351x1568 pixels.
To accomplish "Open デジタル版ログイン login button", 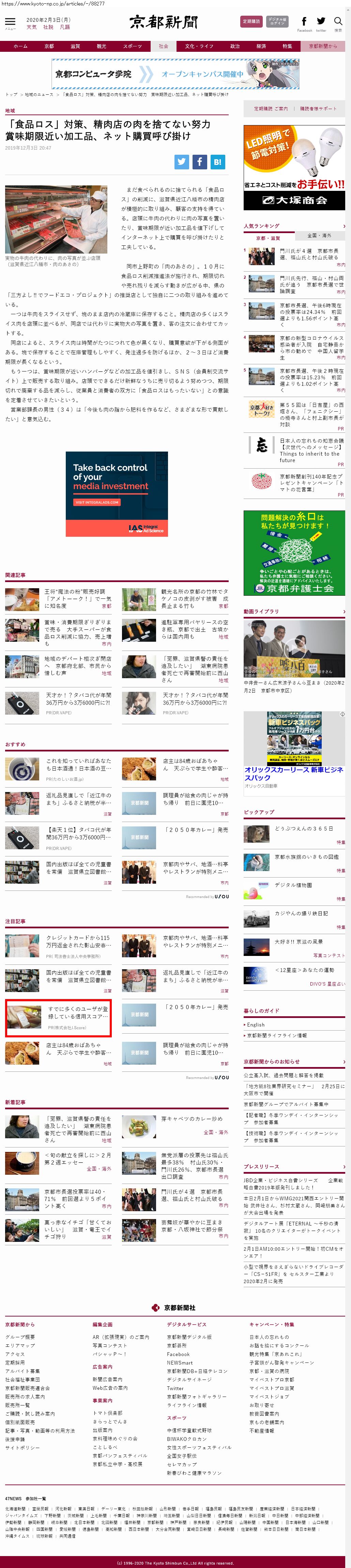I will 277,21.
